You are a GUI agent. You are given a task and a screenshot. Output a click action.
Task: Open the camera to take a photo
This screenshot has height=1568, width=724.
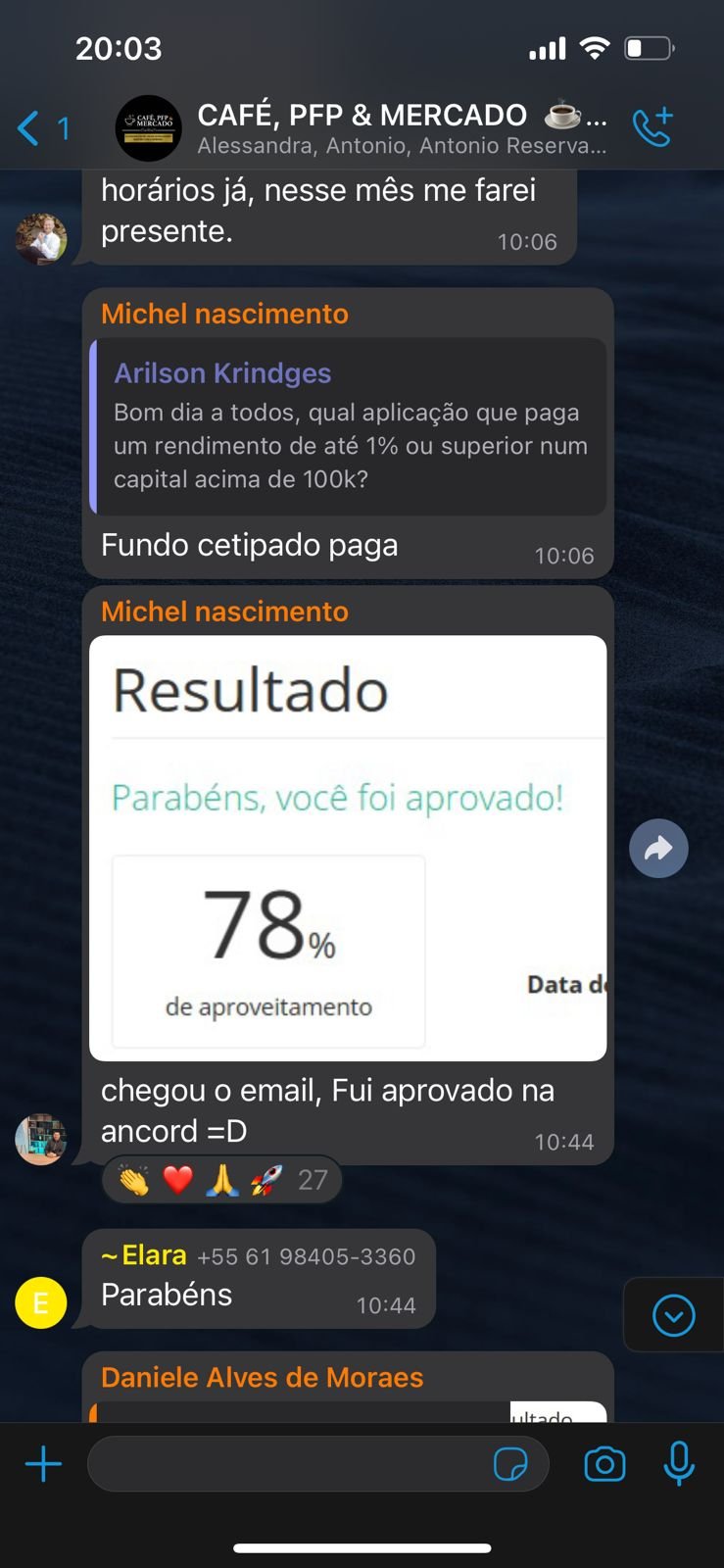pos(604,1464)
